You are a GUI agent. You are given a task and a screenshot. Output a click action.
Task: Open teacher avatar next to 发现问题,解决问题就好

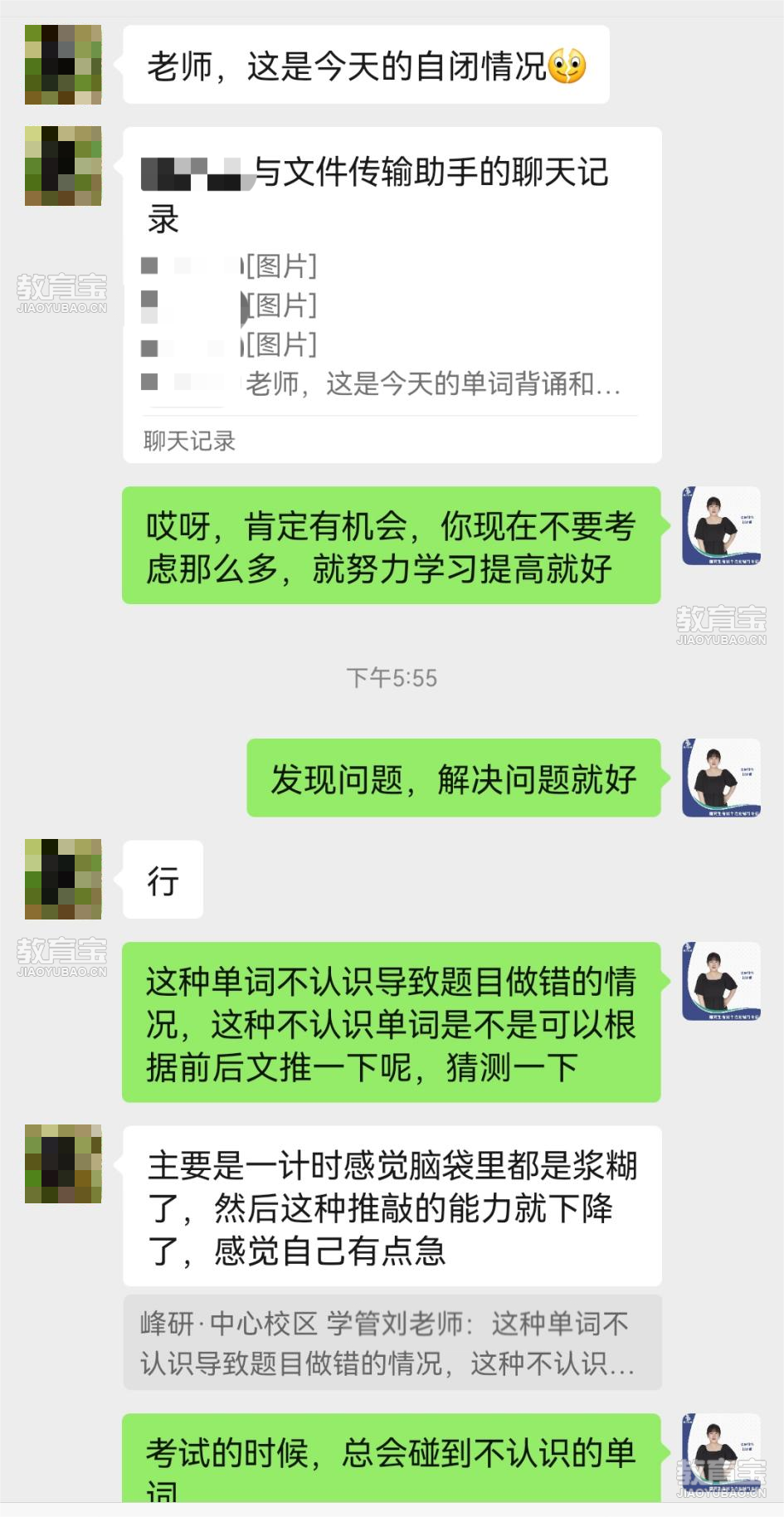pyautogui.click(x=721, y=778)
